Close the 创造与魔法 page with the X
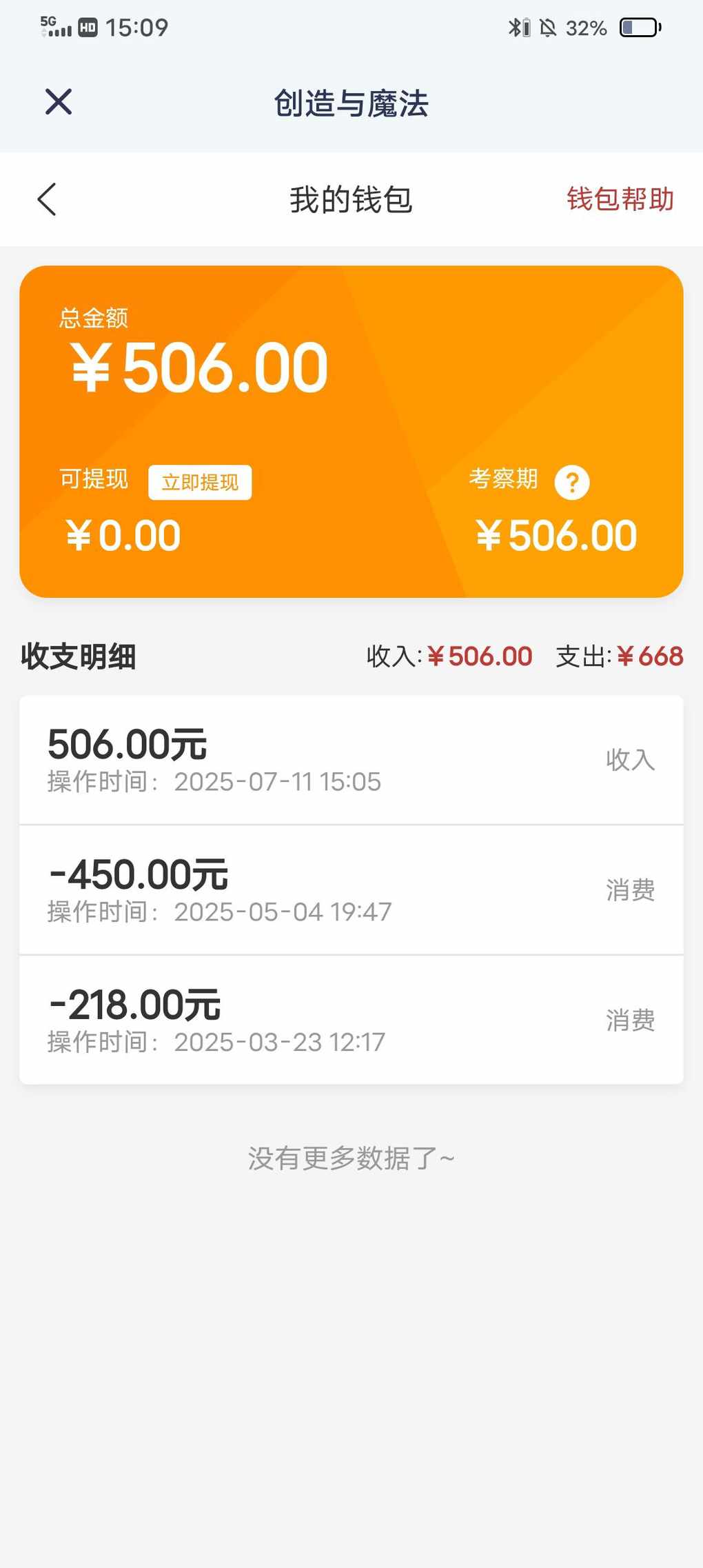703x1568 pixels. tap(59, 102)
